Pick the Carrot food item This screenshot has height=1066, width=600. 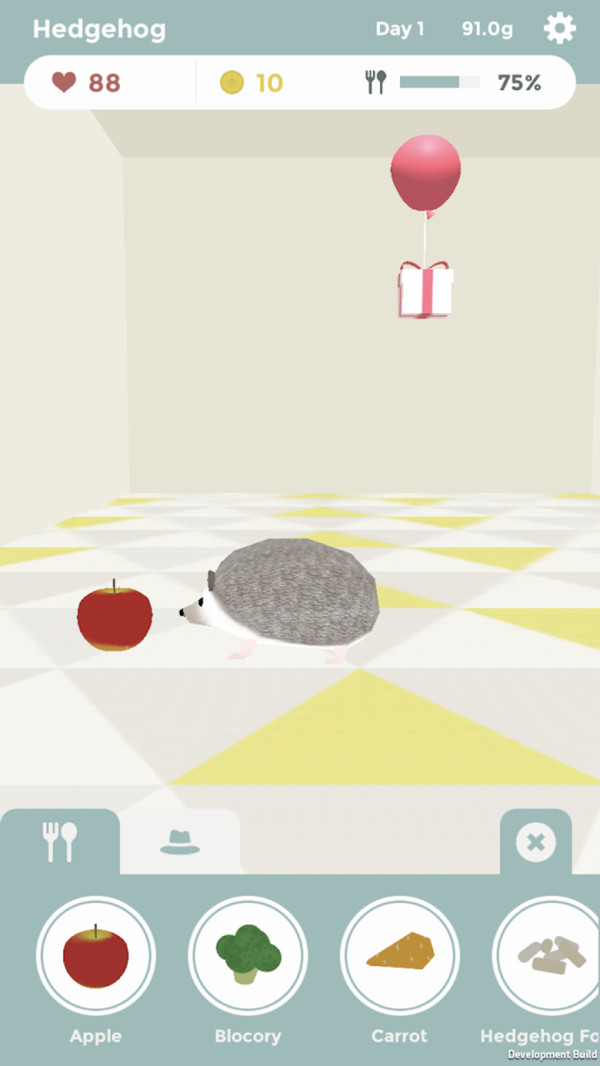tap(400, 956)
